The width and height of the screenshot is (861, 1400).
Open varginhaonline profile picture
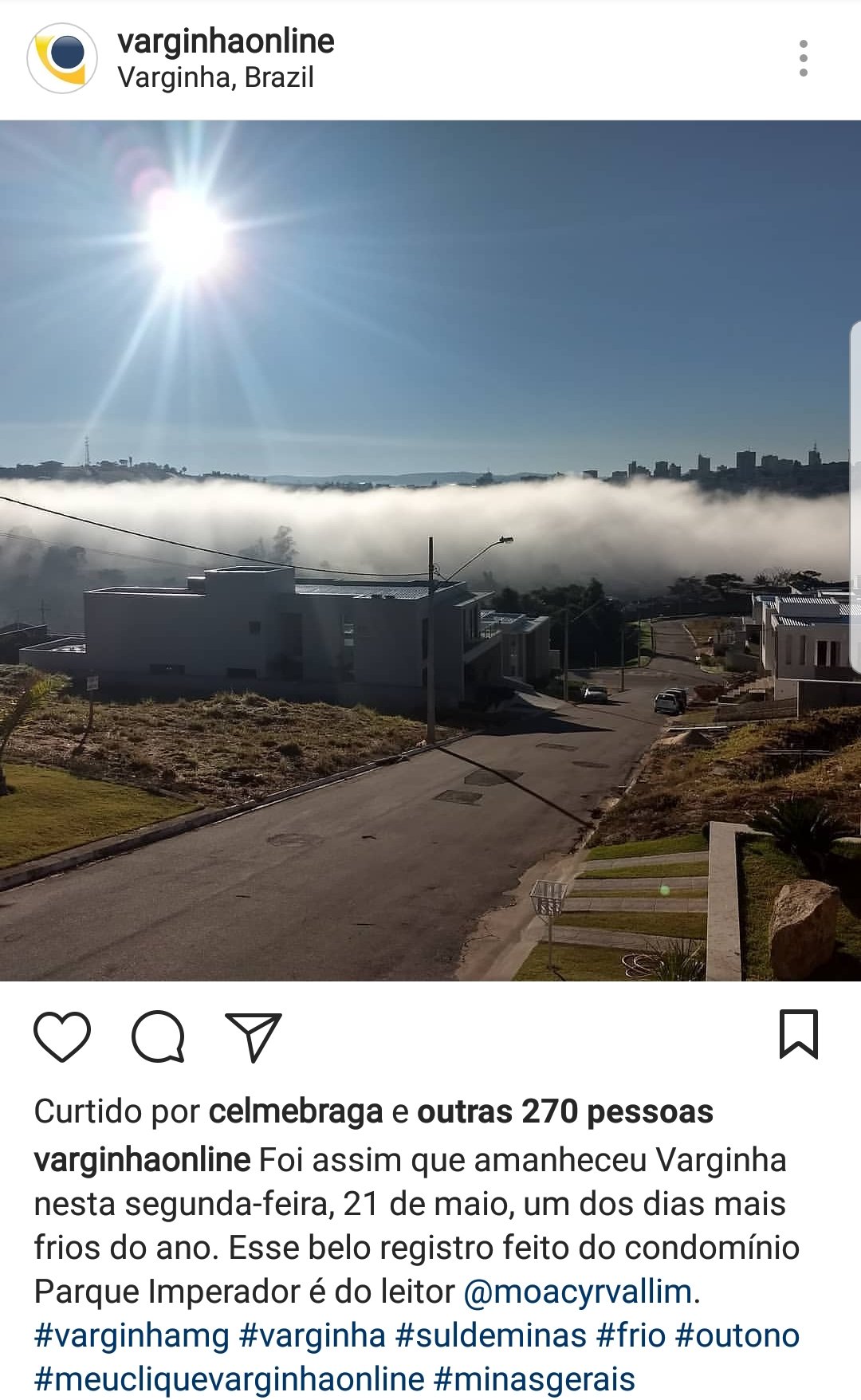coord(62,58)
